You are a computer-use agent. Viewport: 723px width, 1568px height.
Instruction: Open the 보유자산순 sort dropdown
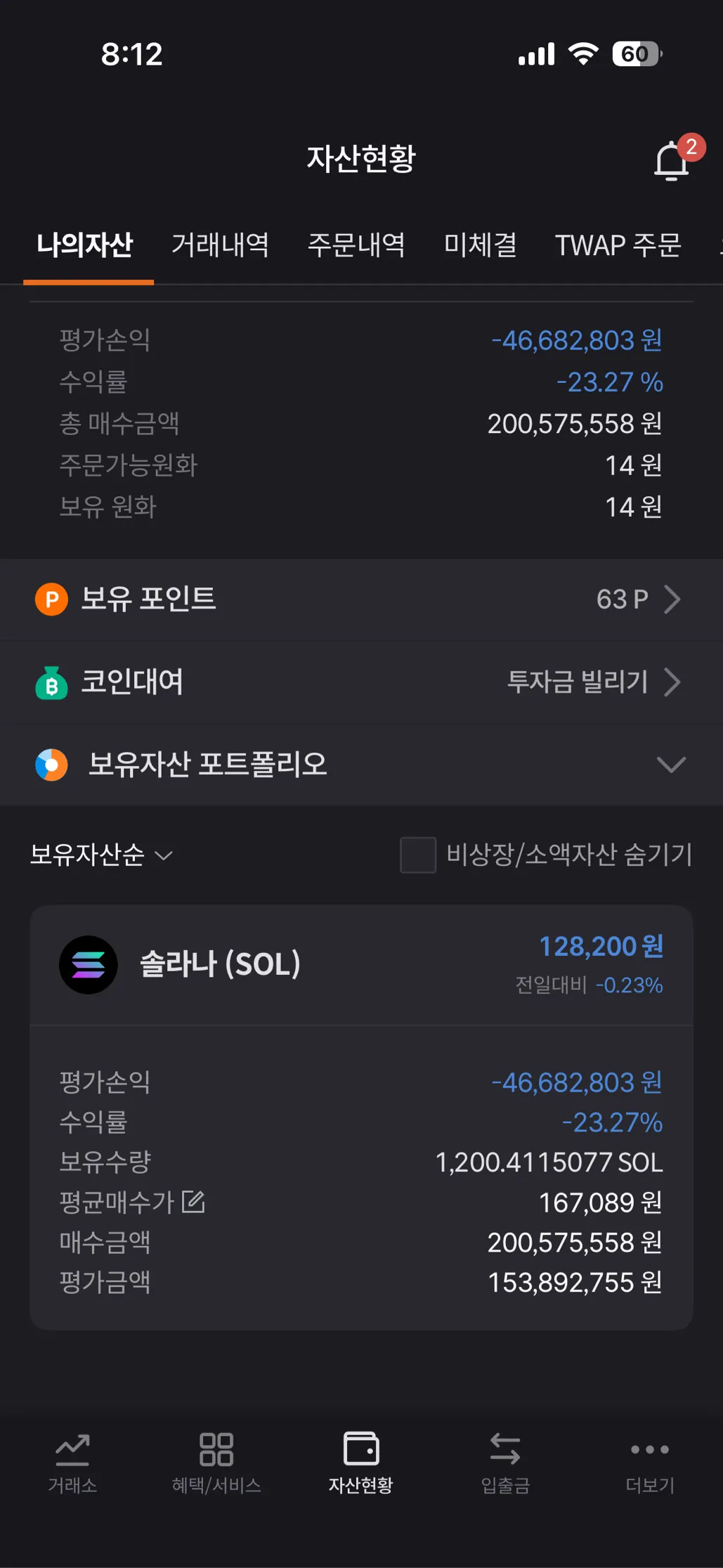point(101,855)
